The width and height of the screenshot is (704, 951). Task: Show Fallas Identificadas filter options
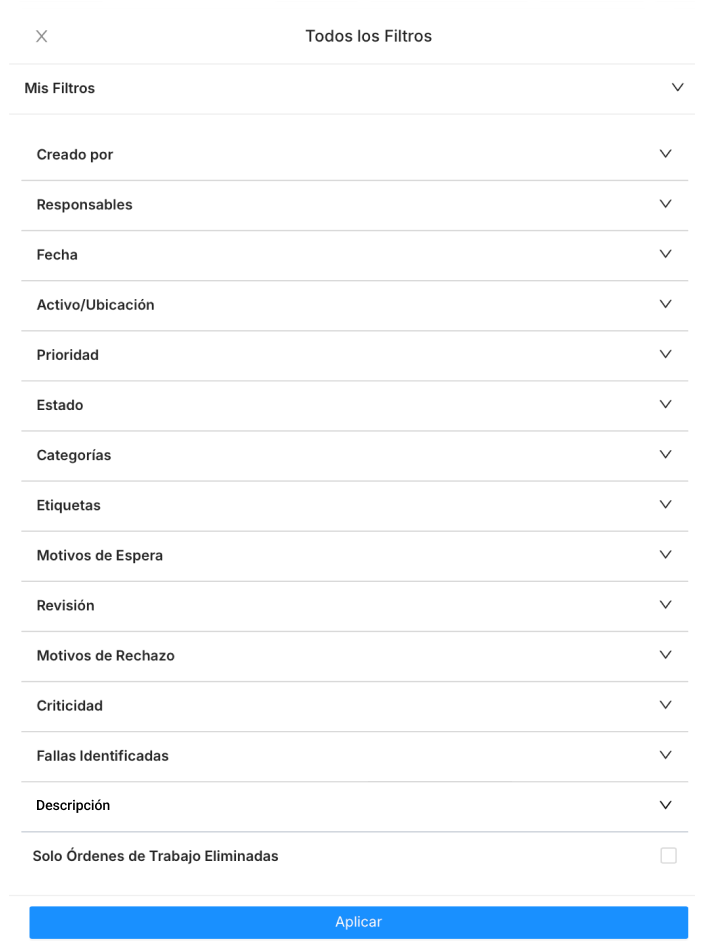tap(665, 755)
